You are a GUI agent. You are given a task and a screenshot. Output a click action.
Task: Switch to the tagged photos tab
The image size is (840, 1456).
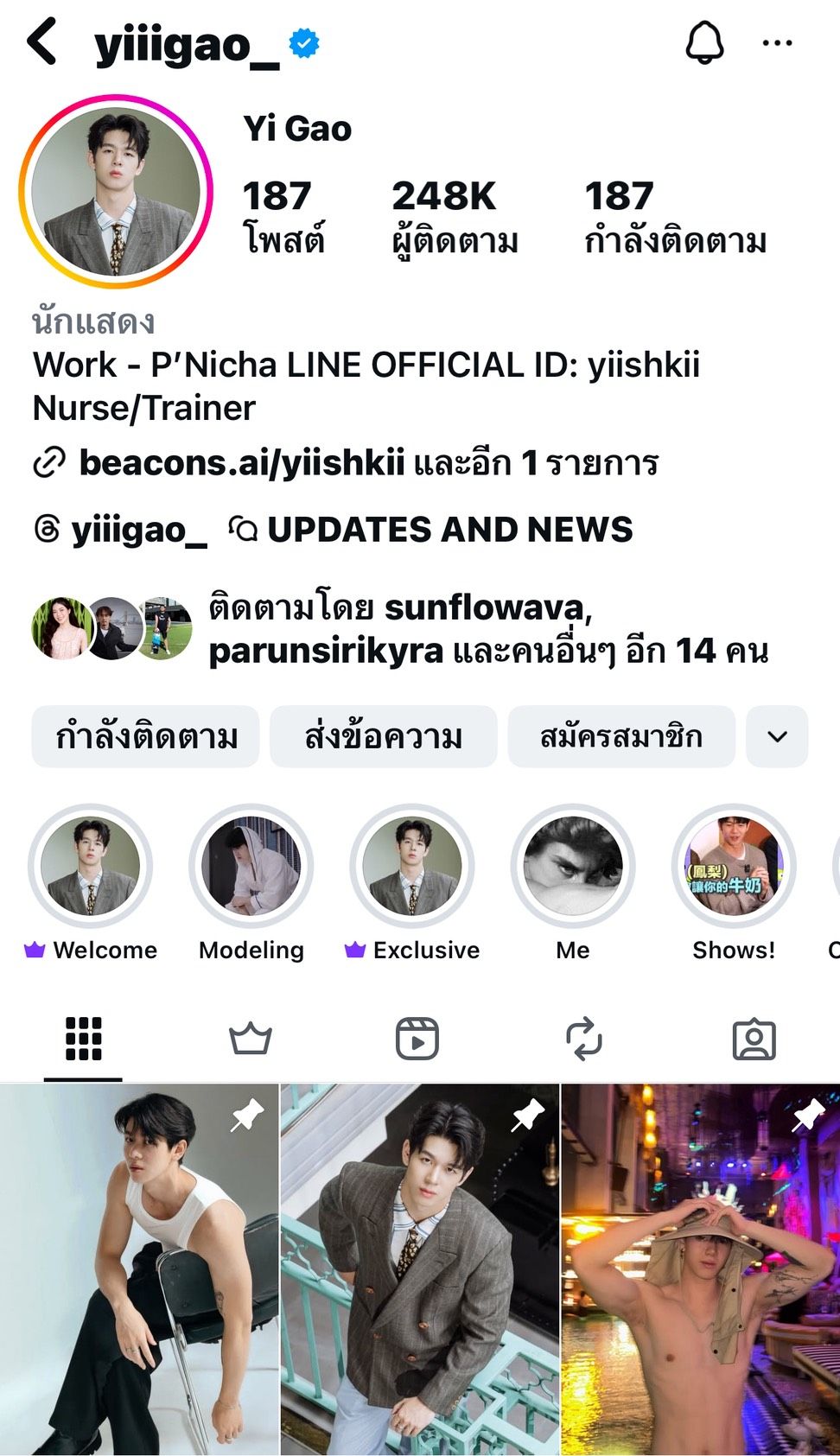pyautogui.click(x=754, y=1039)
